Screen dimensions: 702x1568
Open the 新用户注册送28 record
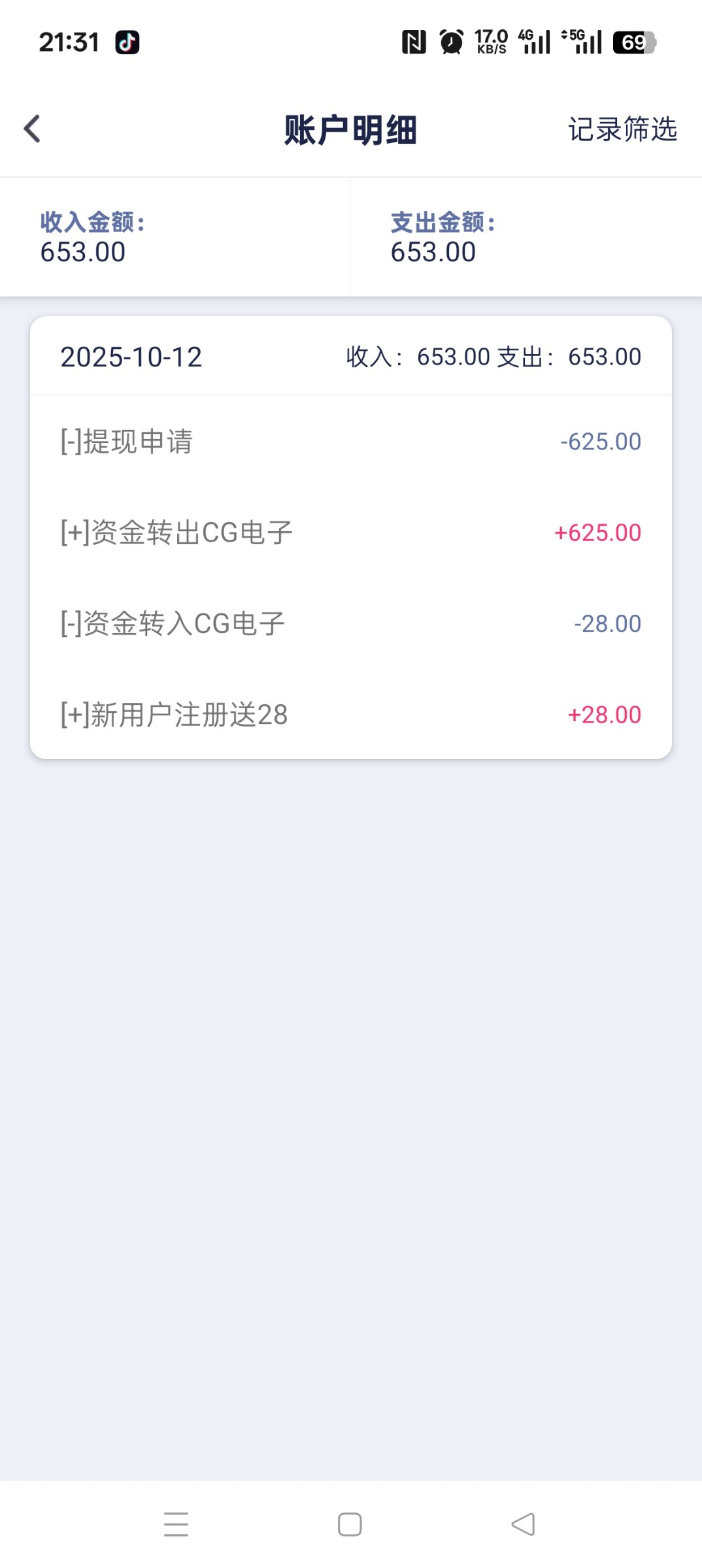point(350,714)
